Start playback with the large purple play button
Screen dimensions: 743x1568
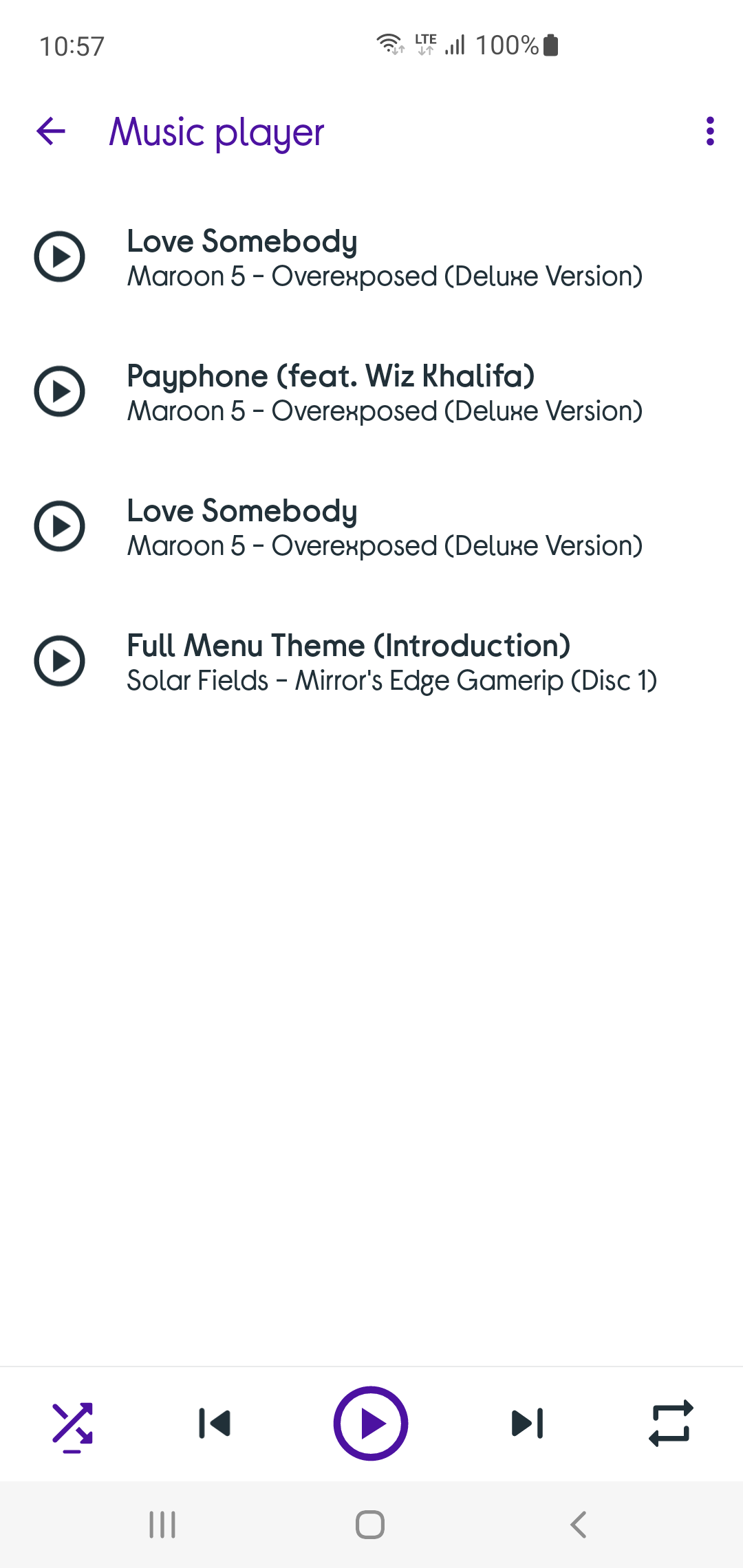(371, 1424)
